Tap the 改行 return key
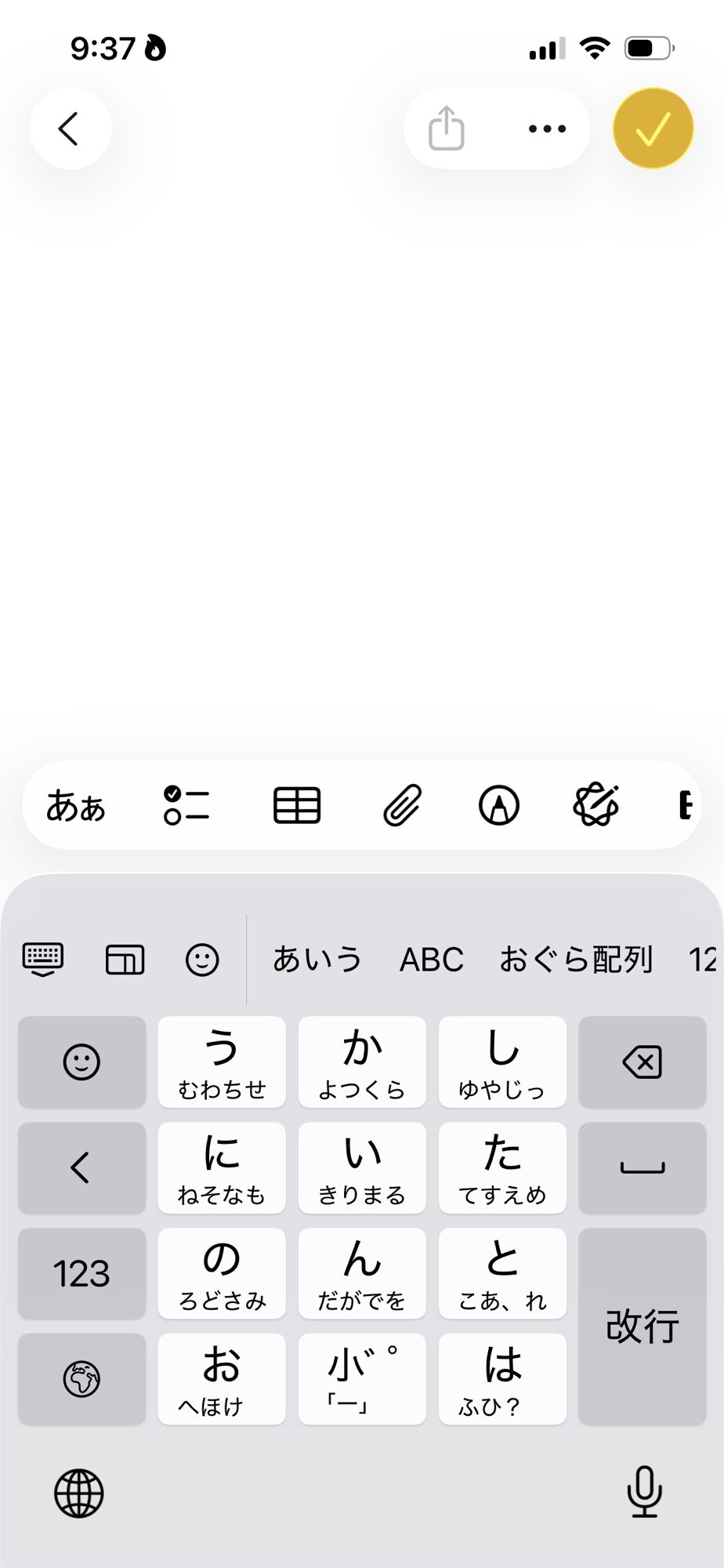The height and width of the screenshot is (1568, 724). 643,1327
